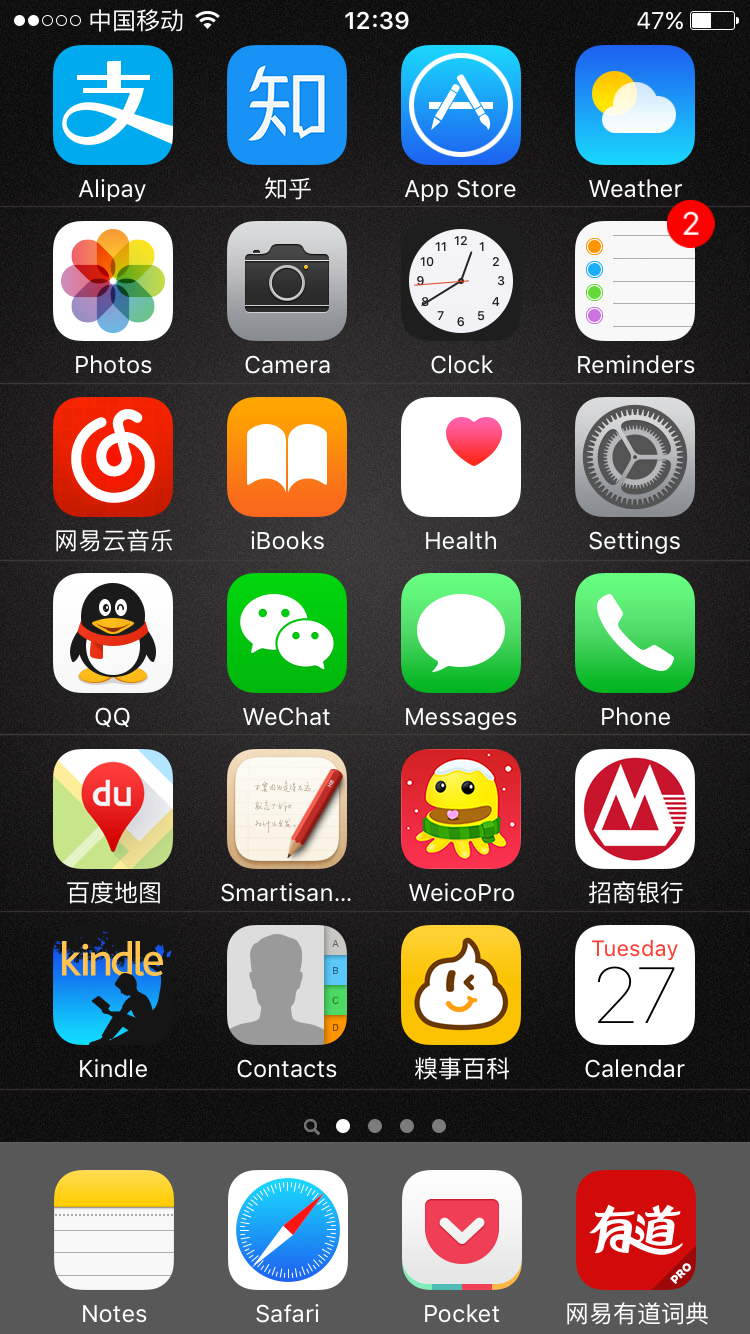Open the Weather app
The height and width of the screenshot is (1334, 750).
[x=635, y=105]
